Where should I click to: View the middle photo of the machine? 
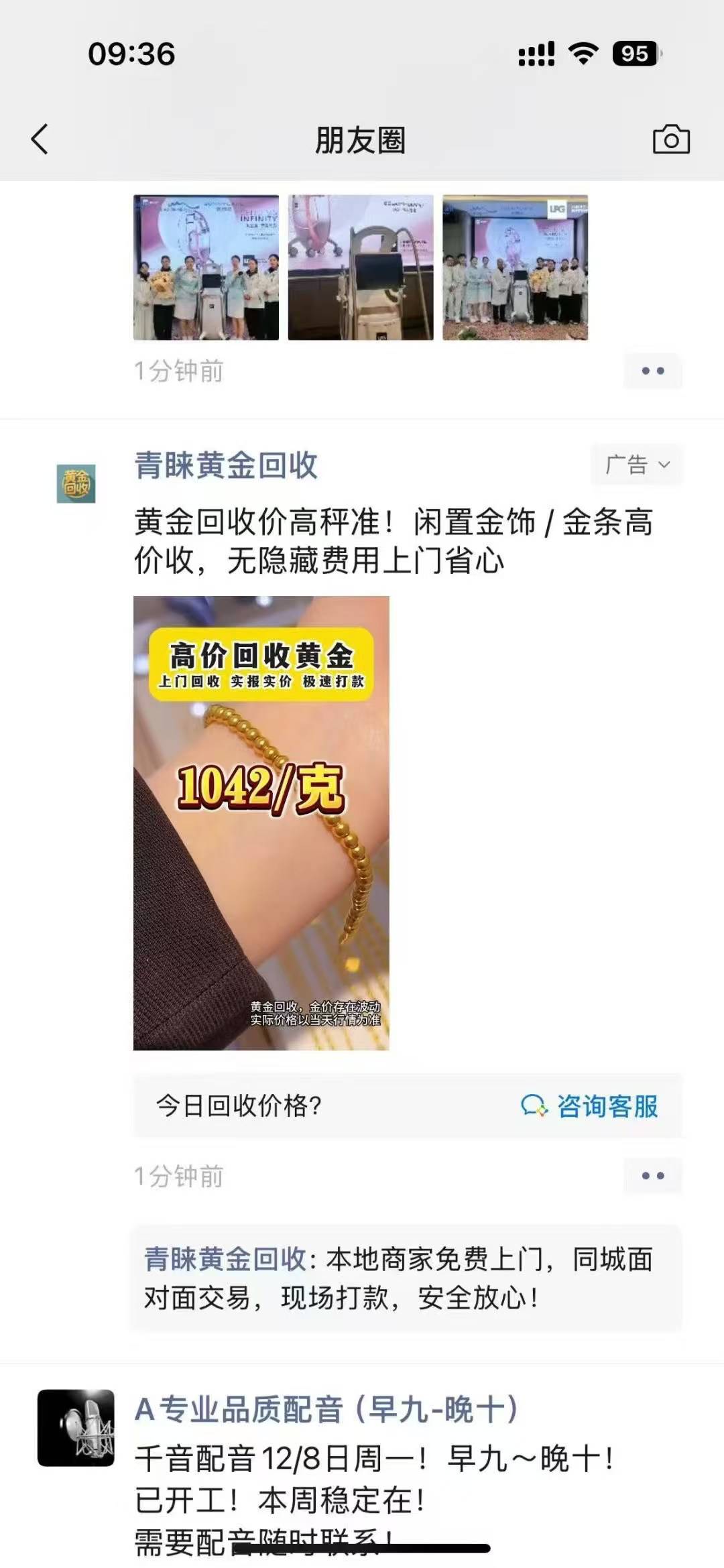[361, 267]
